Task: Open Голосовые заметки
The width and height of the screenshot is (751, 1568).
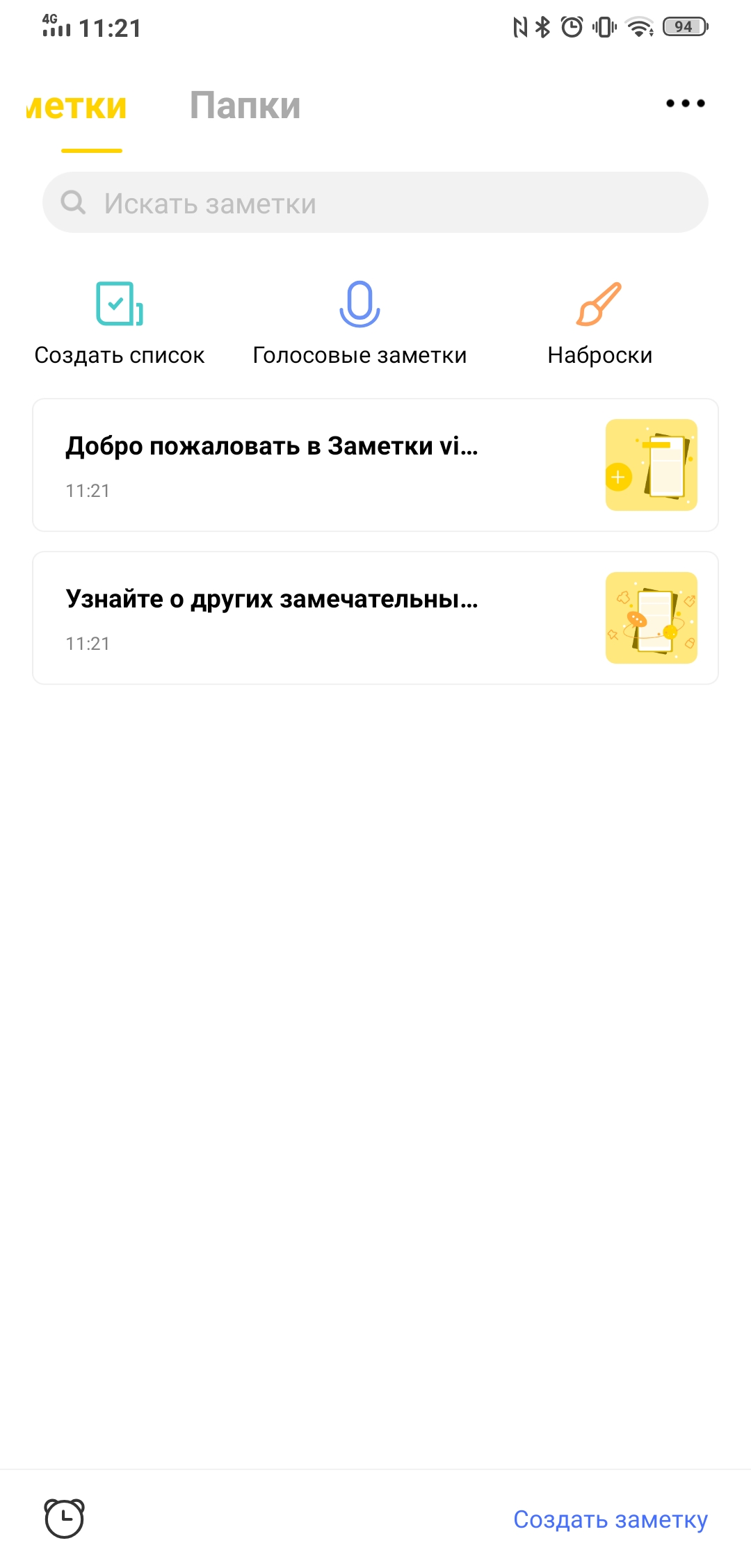Action: click(x=360, y=322)
